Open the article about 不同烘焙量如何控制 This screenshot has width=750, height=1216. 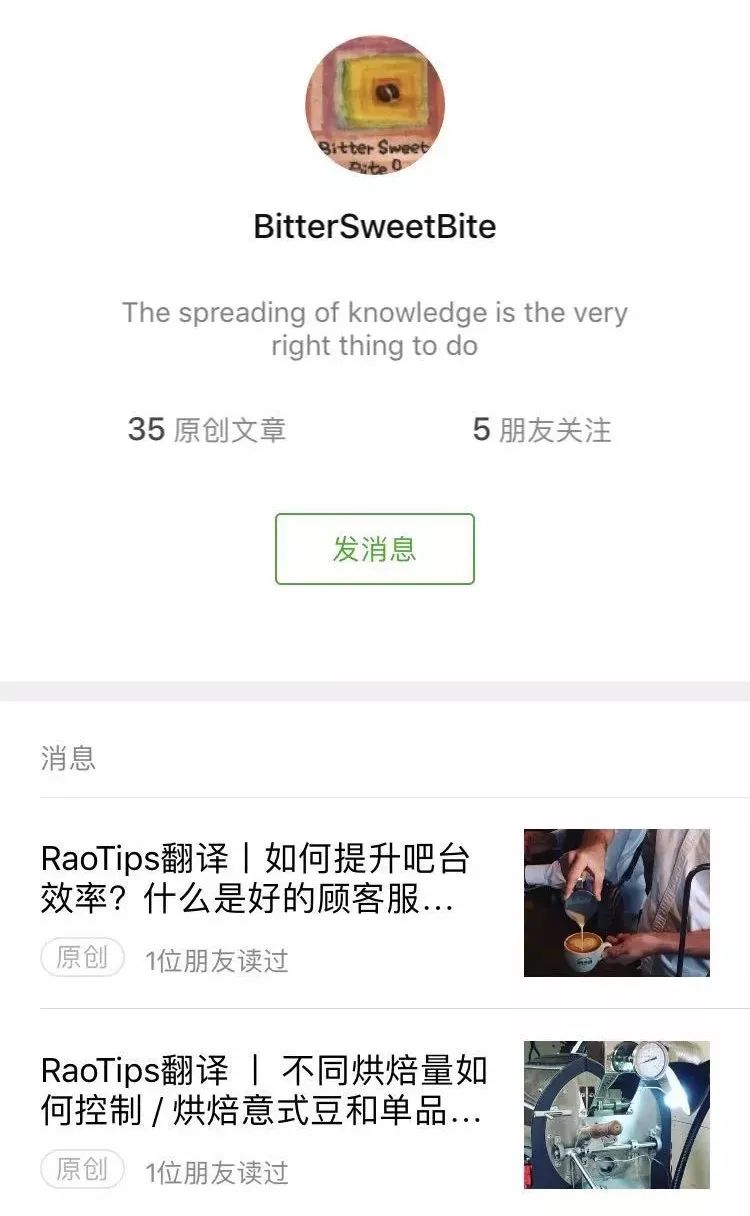tap(375, 1113)
